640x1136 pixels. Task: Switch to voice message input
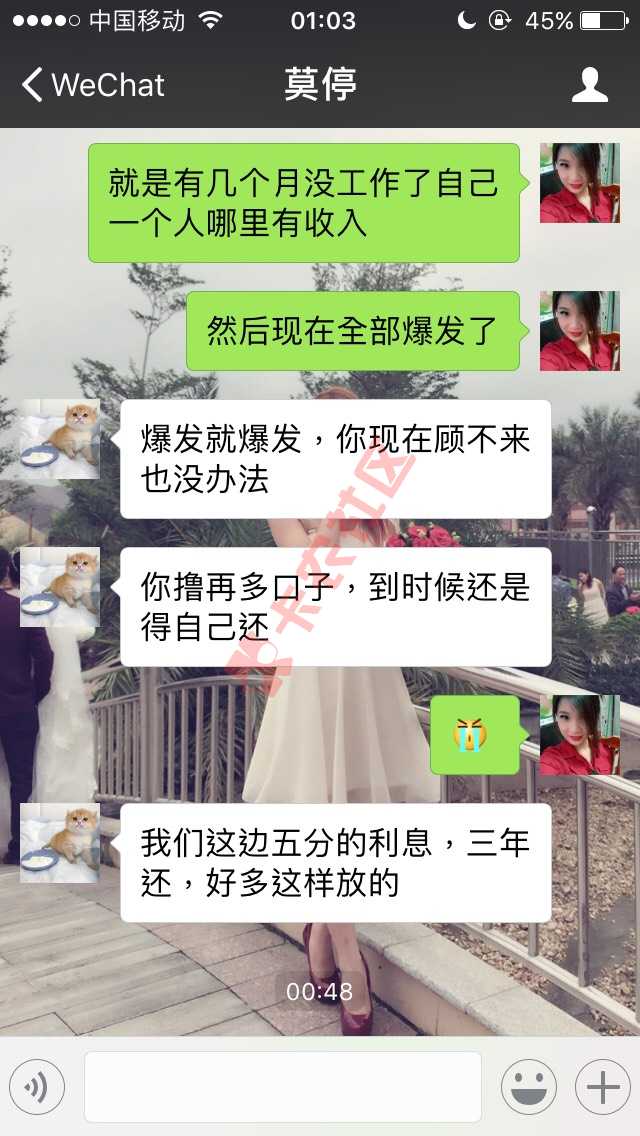[37, 1087]
